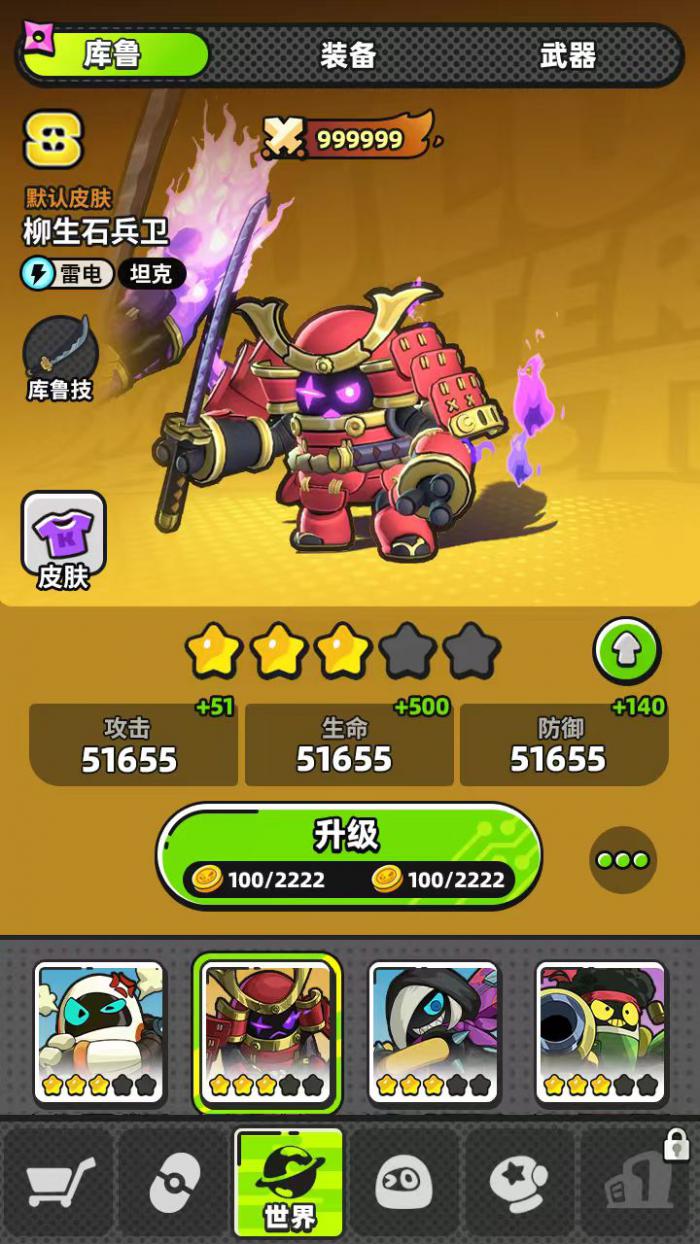Viewport: 700px width, 1244px height.
Task: Tap the green star-up arrow button
Action: click(x=627, y=651)
